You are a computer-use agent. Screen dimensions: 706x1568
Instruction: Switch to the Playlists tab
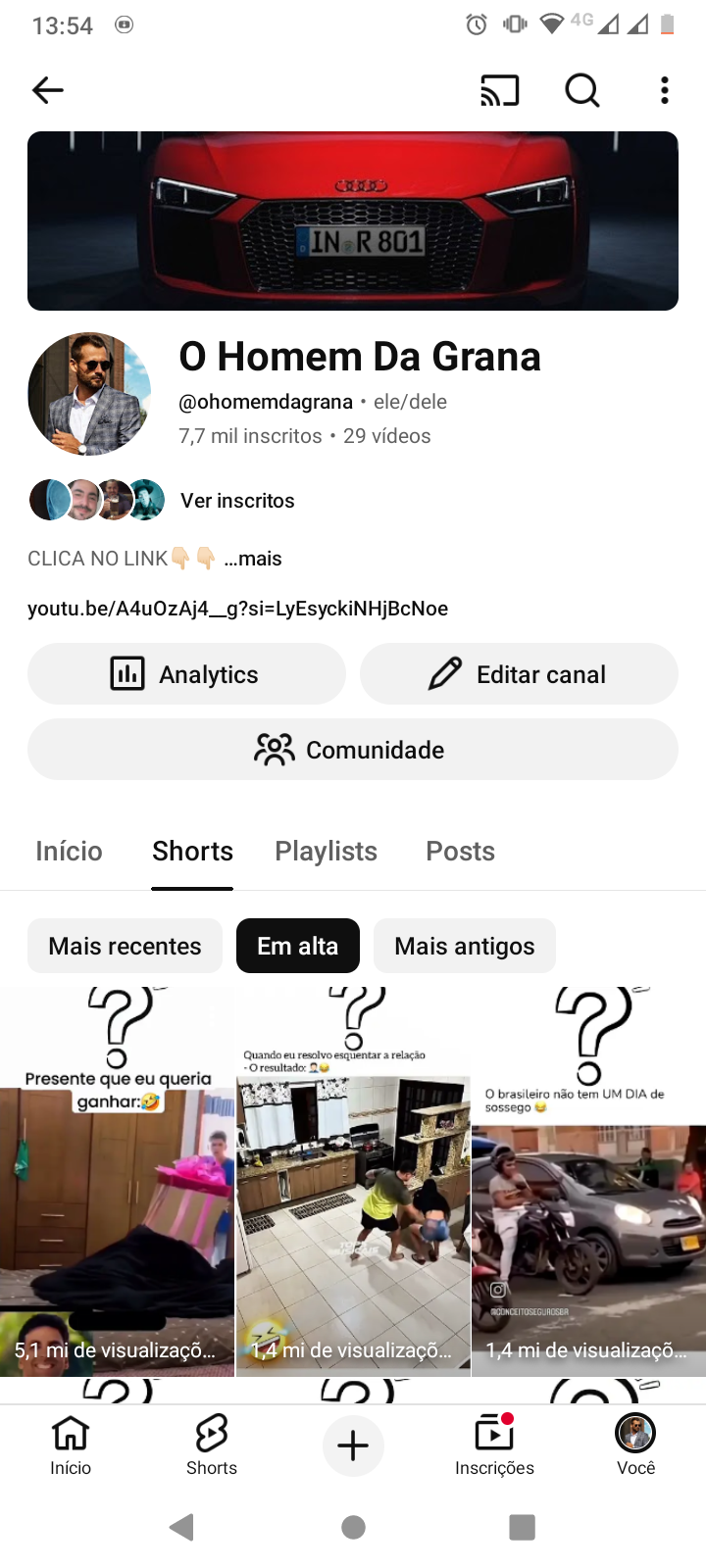[326, 851]
